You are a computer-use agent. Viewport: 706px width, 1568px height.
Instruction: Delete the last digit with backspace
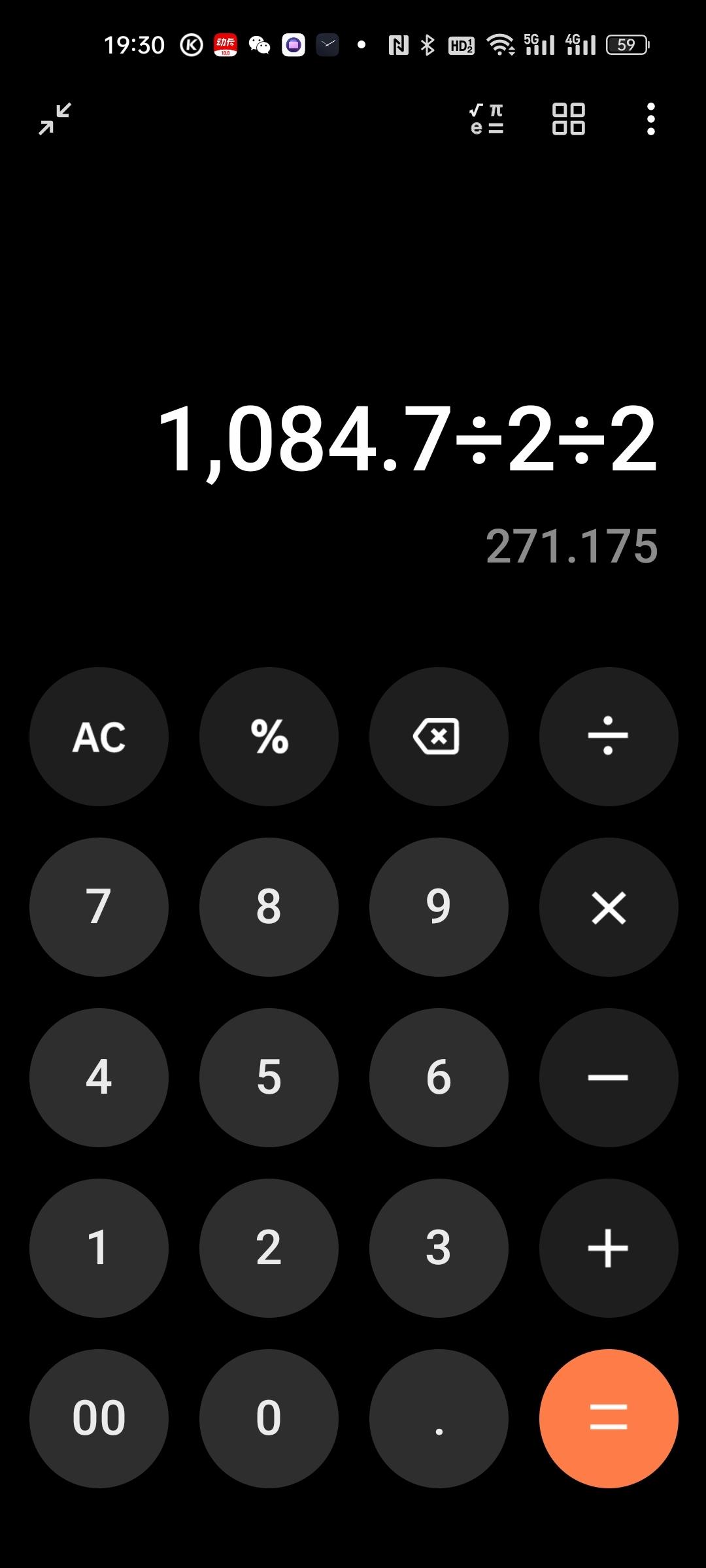coord(439,736)
